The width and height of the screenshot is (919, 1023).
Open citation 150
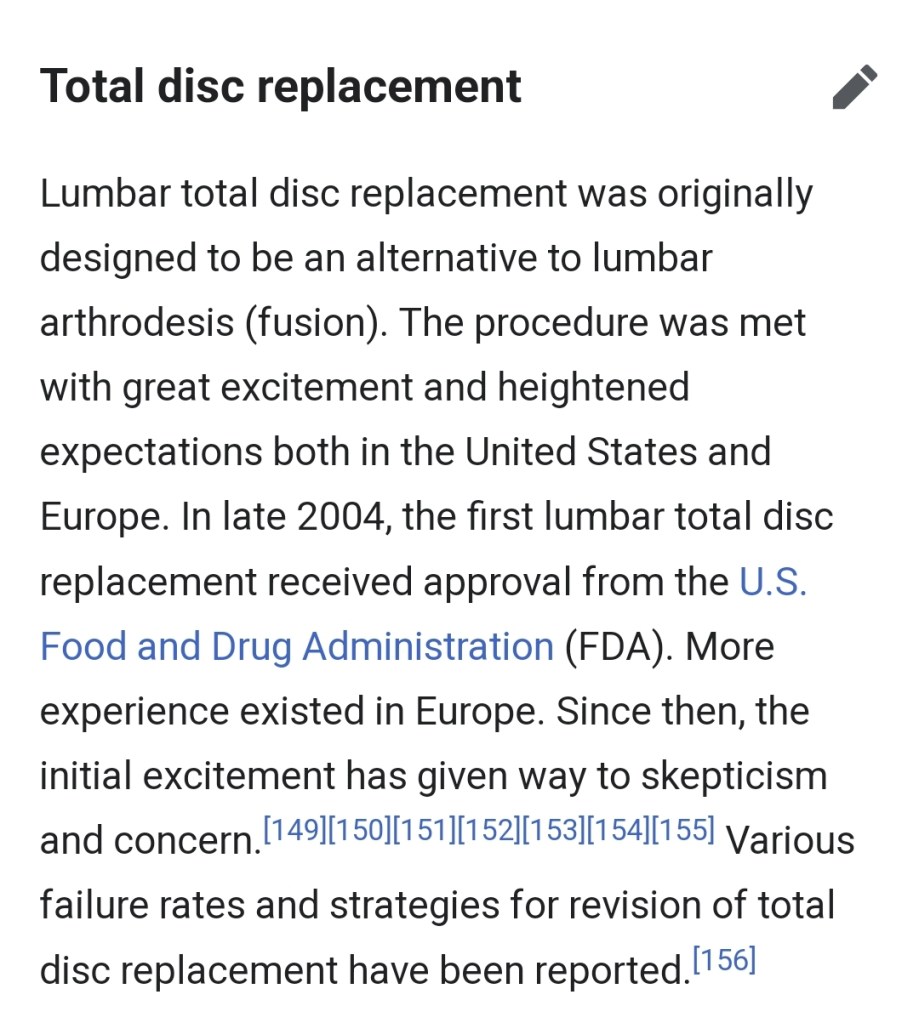coord(359,829)
